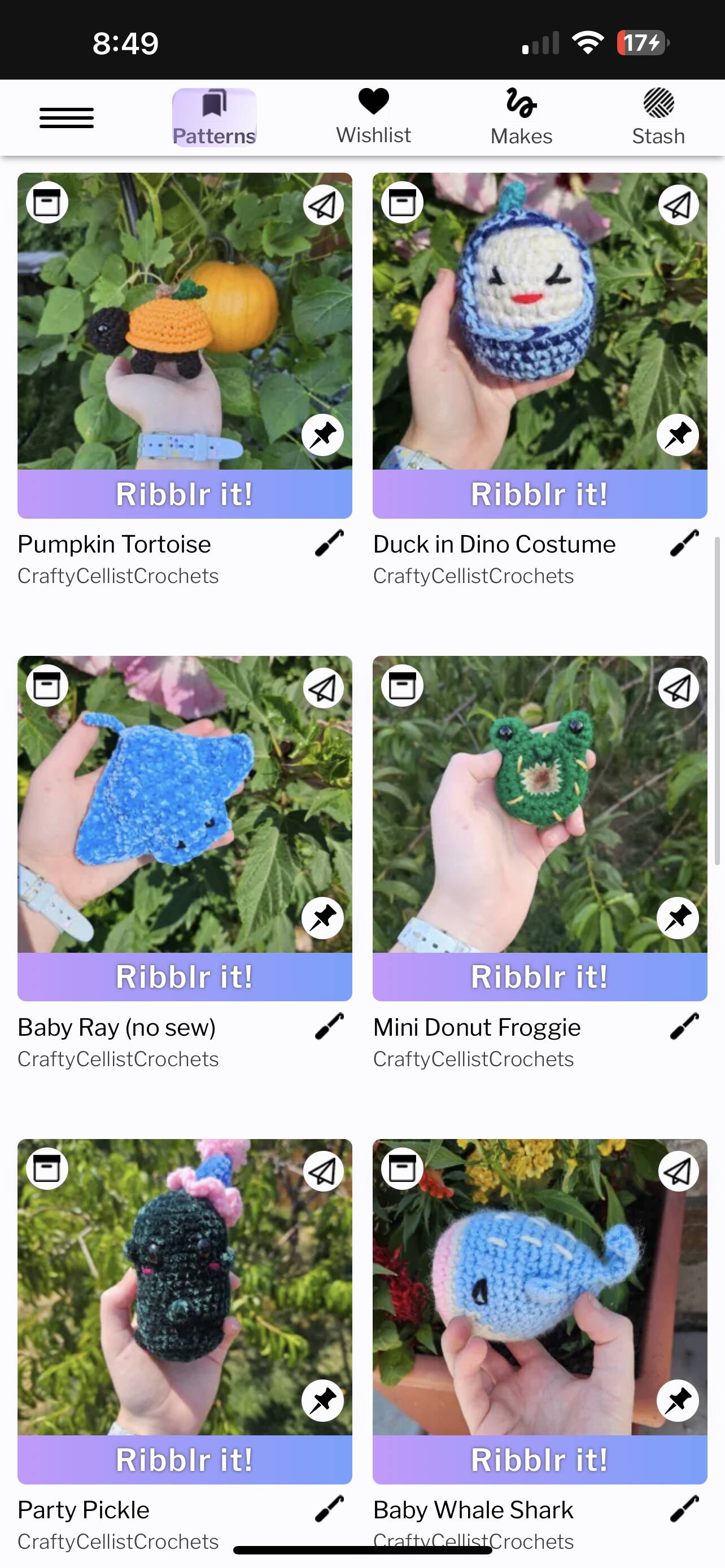
Task: Edit the Pumpkin Tortoise pattern with pencil icon
Action: pyautogui.click(x=329, y=543)
